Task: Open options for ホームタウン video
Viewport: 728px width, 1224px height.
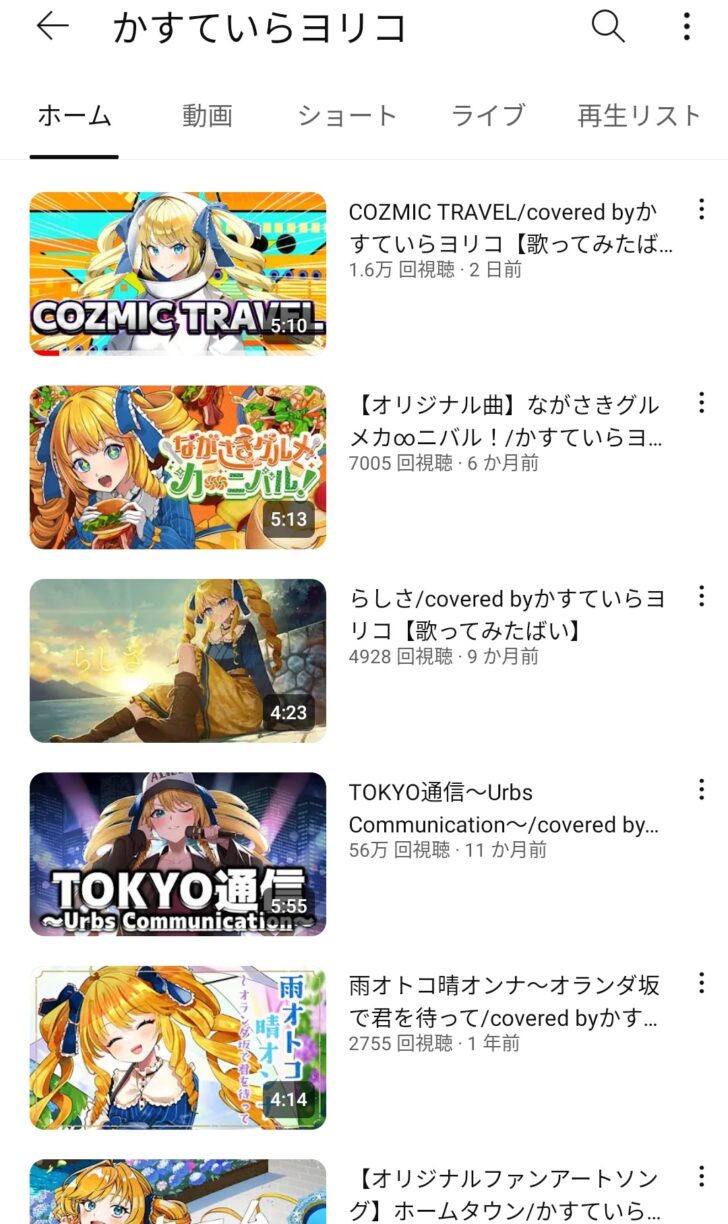Action: (701, 1177)
